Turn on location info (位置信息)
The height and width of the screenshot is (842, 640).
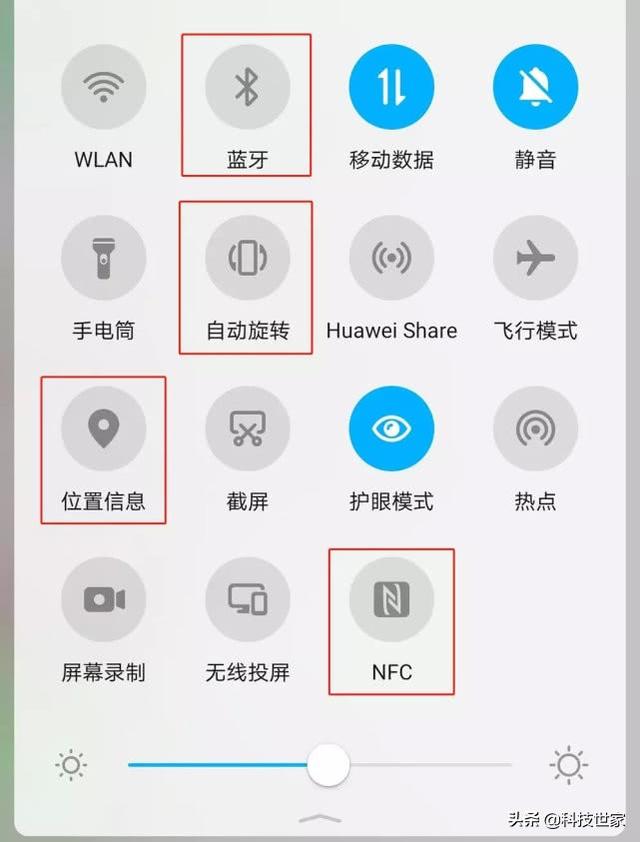pos(103,429)
